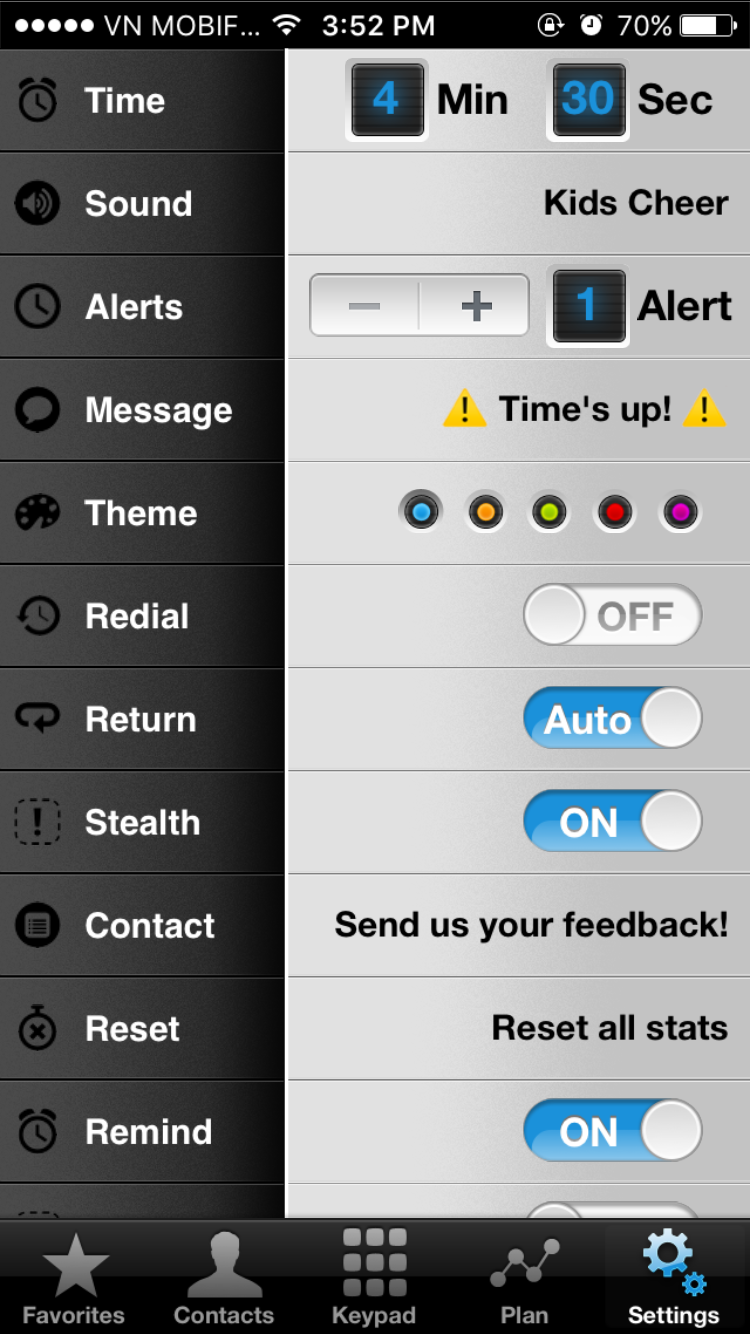Disable the Stealth switch
This screenshot has width=750, height=1334.
coord(612,821)
